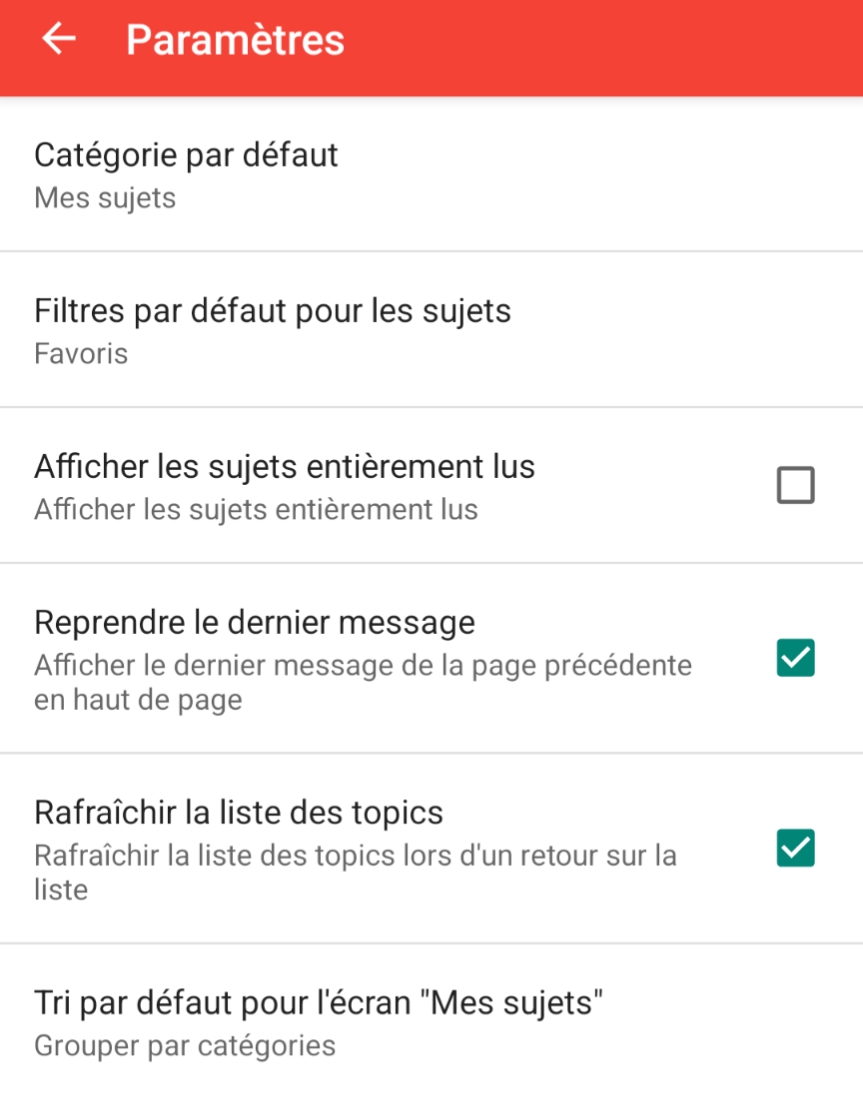Open Catégorie par défaut setting
Viewport: 863px width, 1094px height.
(x=186, y=174)
